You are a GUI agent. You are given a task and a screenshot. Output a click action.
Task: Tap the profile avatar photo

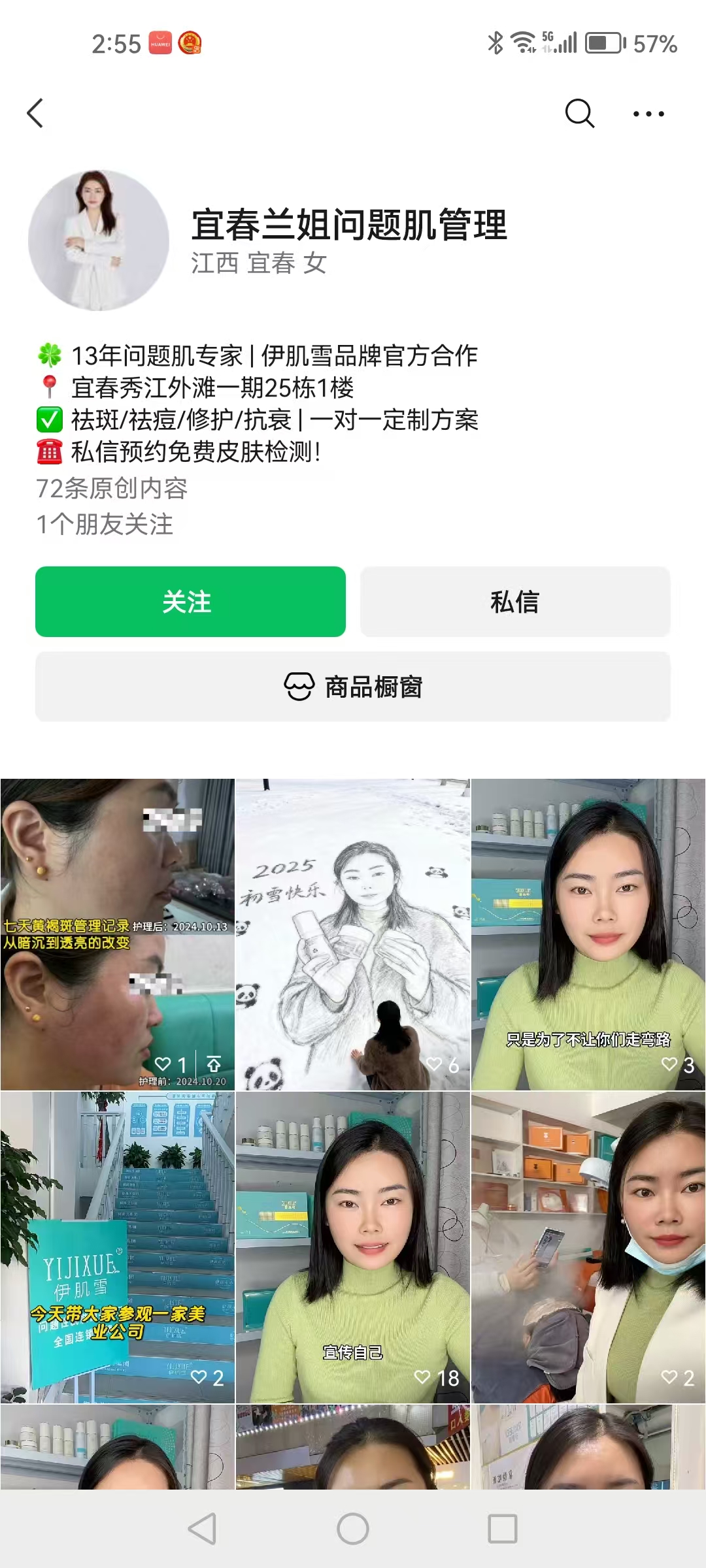pyautogui.click(x=99, y=240)
